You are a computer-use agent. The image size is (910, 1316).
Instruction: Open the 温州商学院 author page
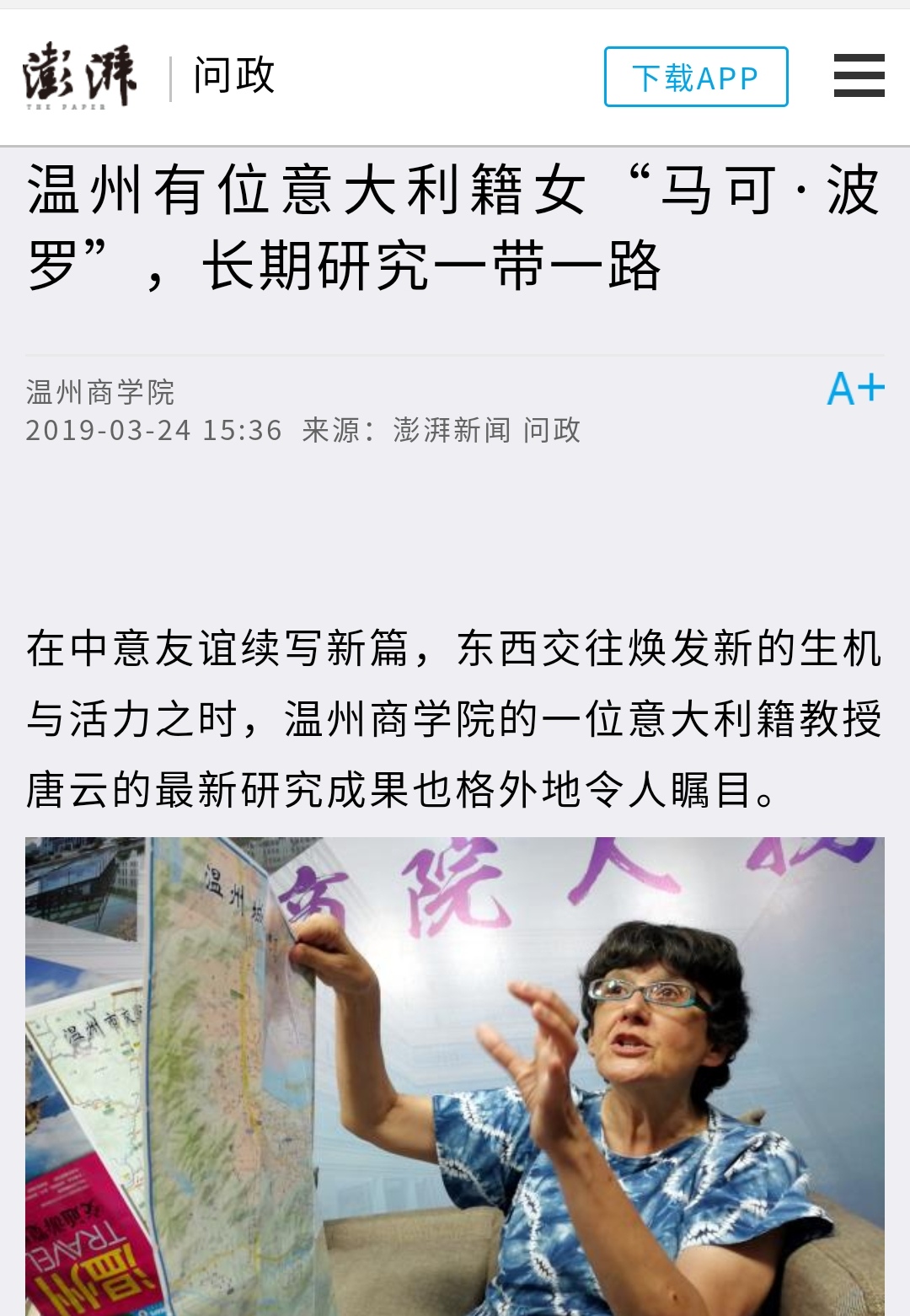click(100, 393)
